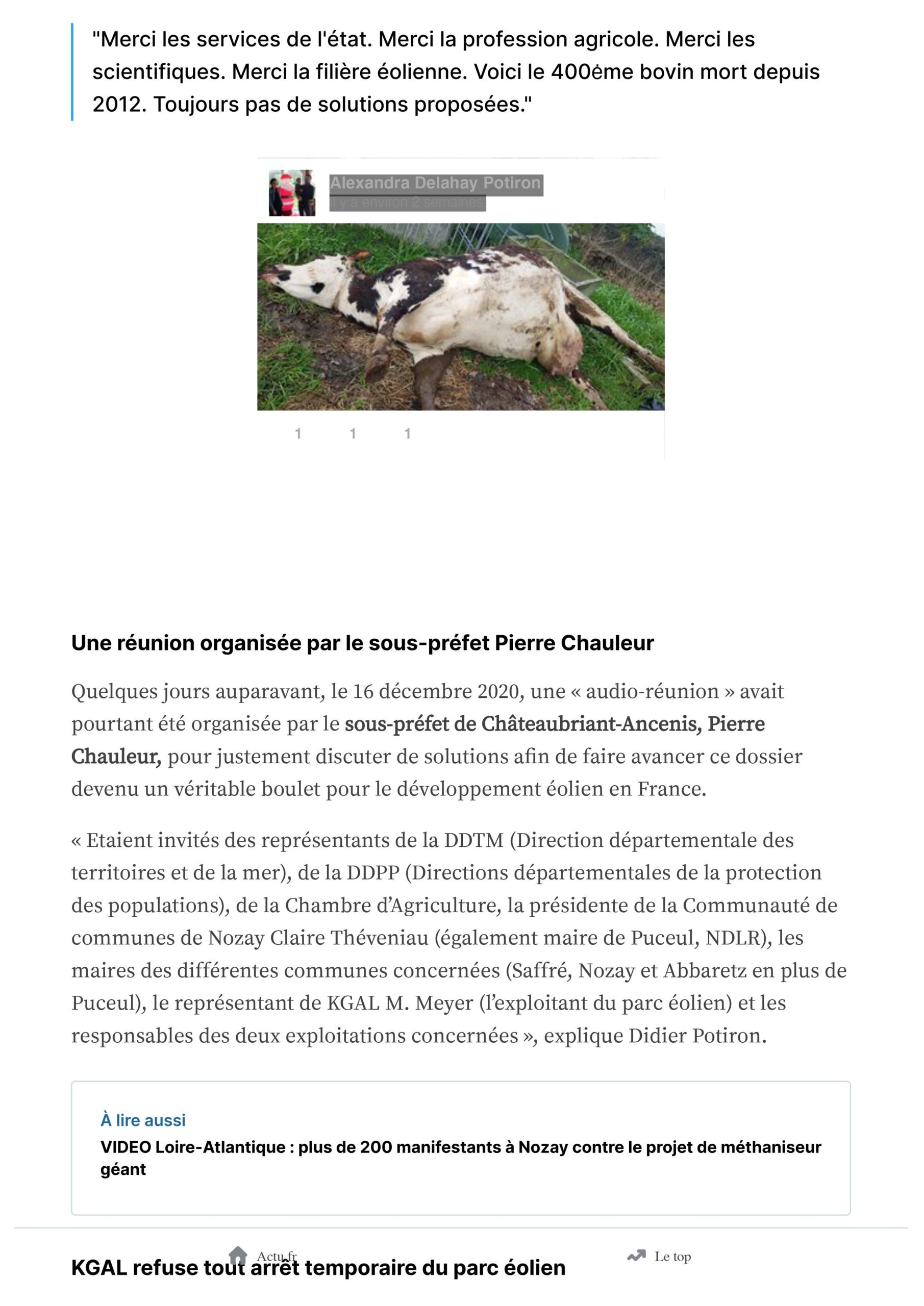Go to the Actu.fr home tab
The width and height of the screenshot is (924, 1306).
pos(262,1256)
